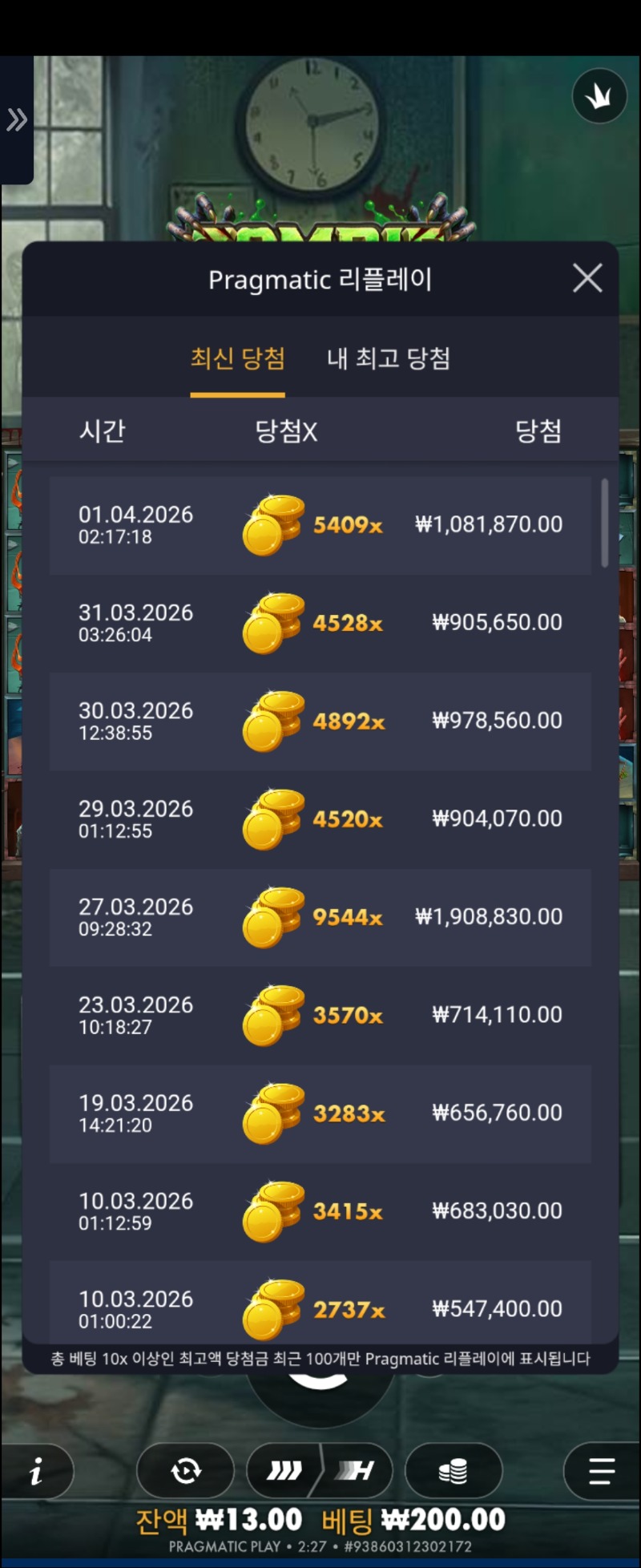641x1568 pixels.
Task: Open replay for the 5409x win
Action: (320, 525)
